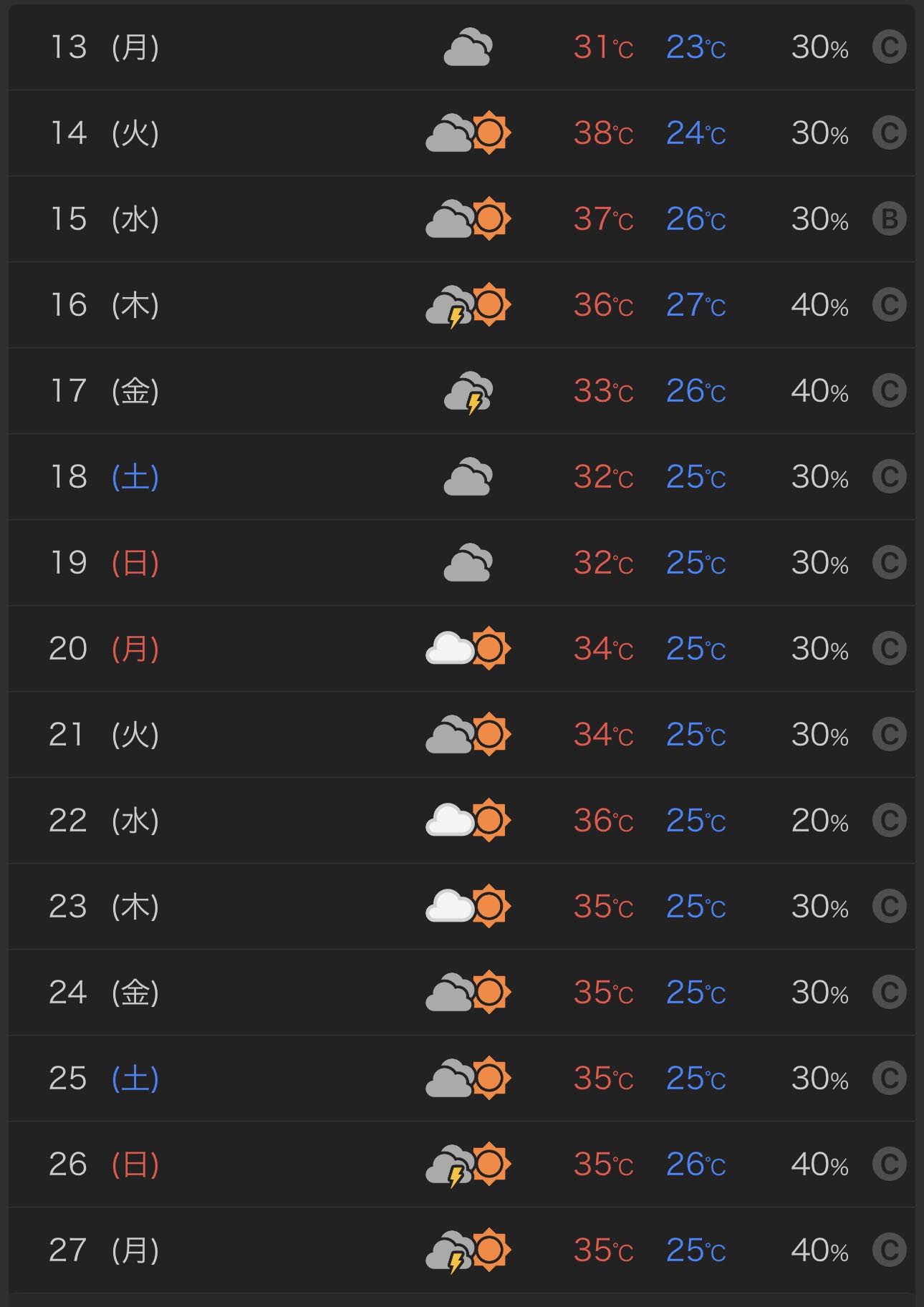Screen dimensions: 924x1307
Task: Open the 16 (木) thunderstorm forecast row
Action: [x=462, y=305]
